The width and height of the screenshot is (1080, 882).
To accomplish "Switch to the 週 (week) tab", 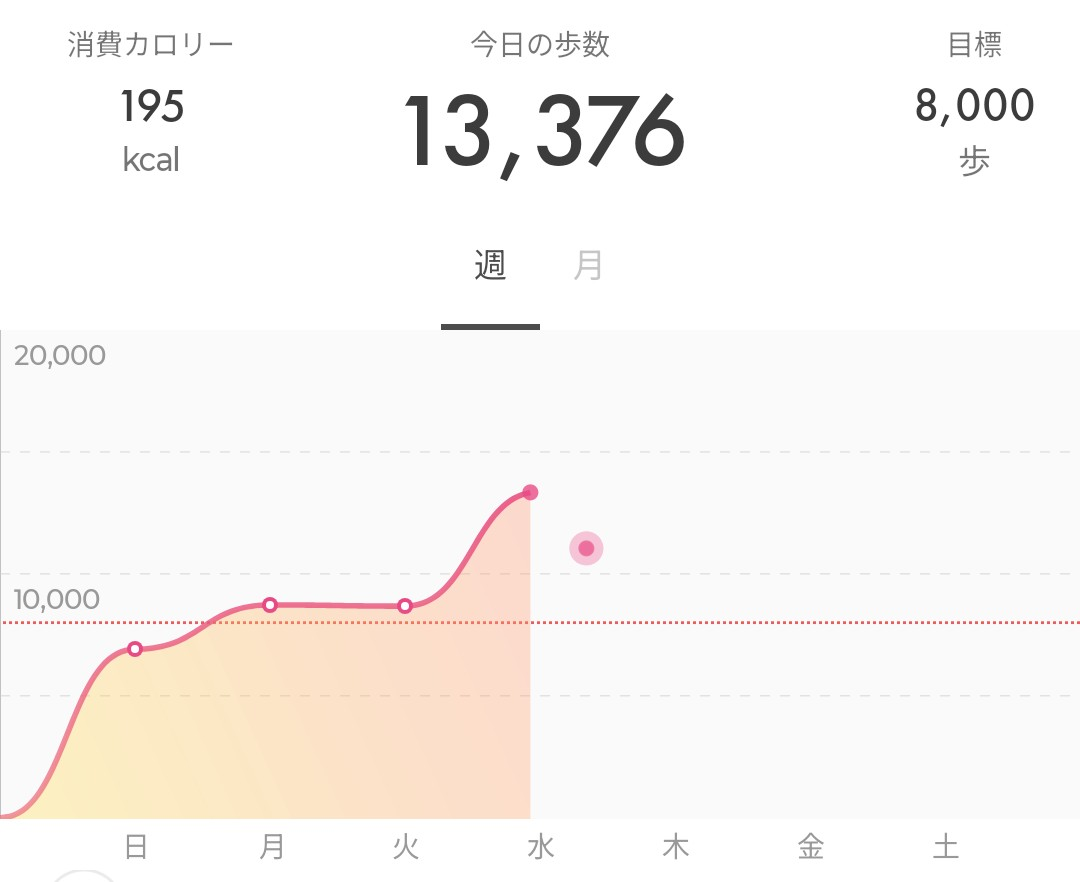I will coord(490,267).
